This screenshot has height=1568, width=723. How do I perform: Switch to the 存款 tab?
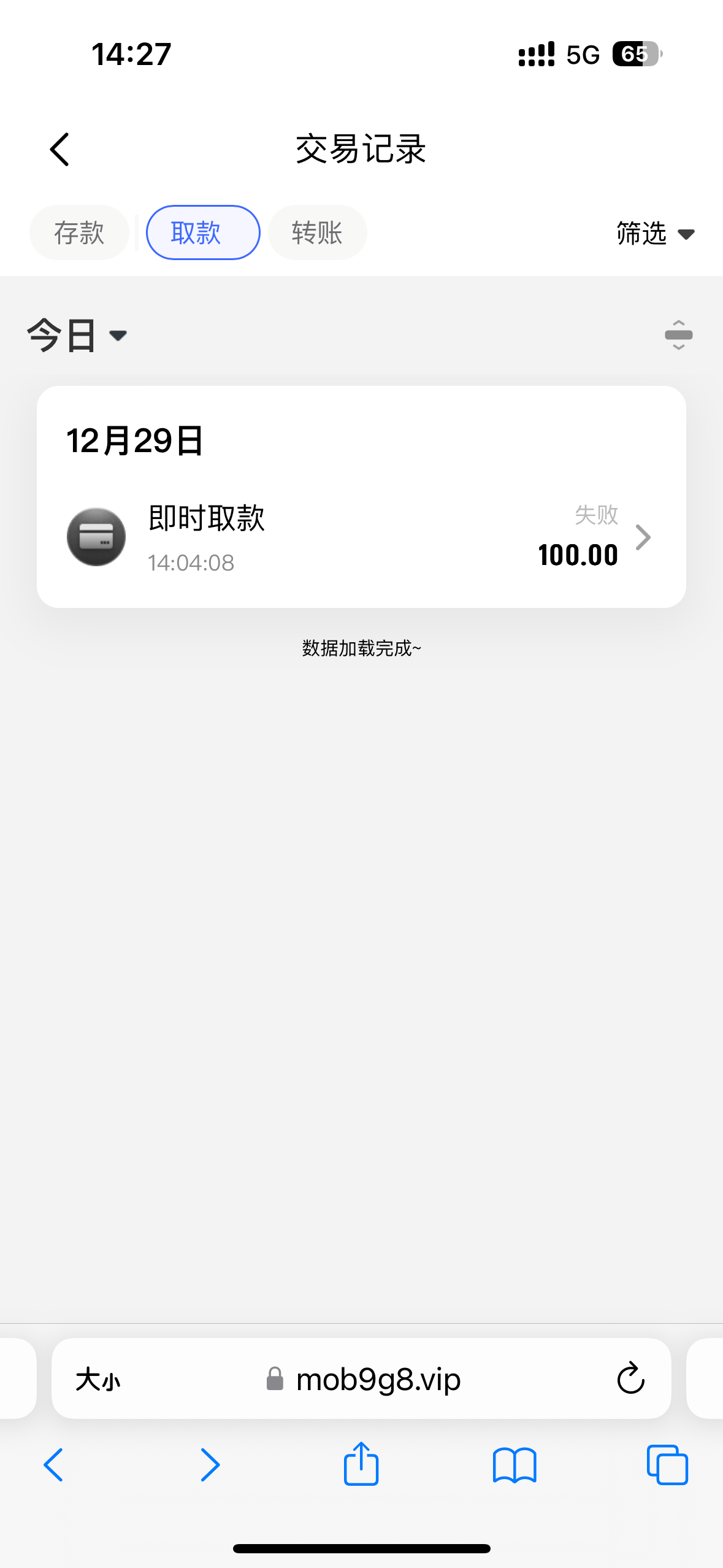click(79, 233)
